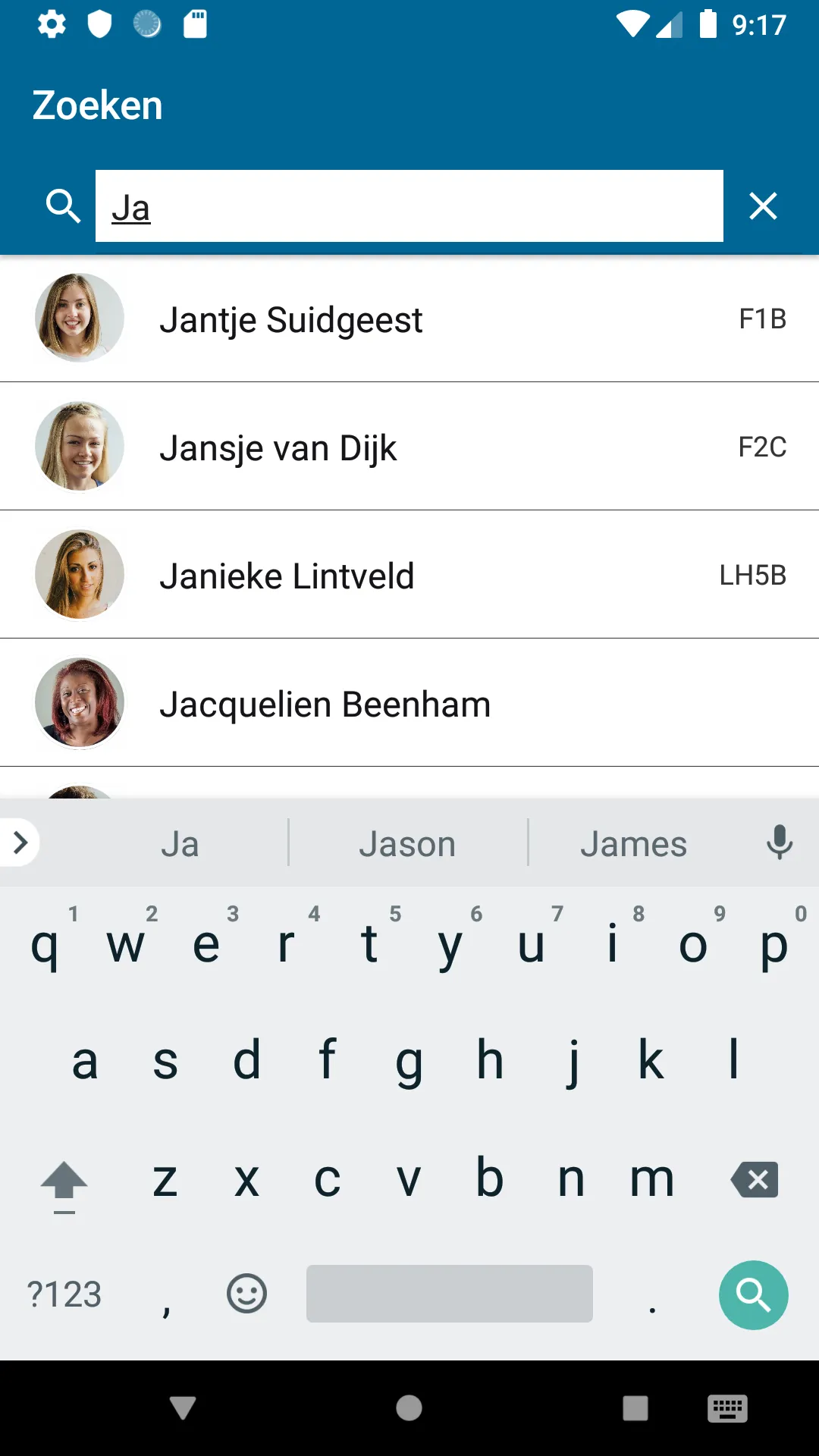Tap the magnifier icon beside the search field
819x1456 pixels.
tap(63, 206)
